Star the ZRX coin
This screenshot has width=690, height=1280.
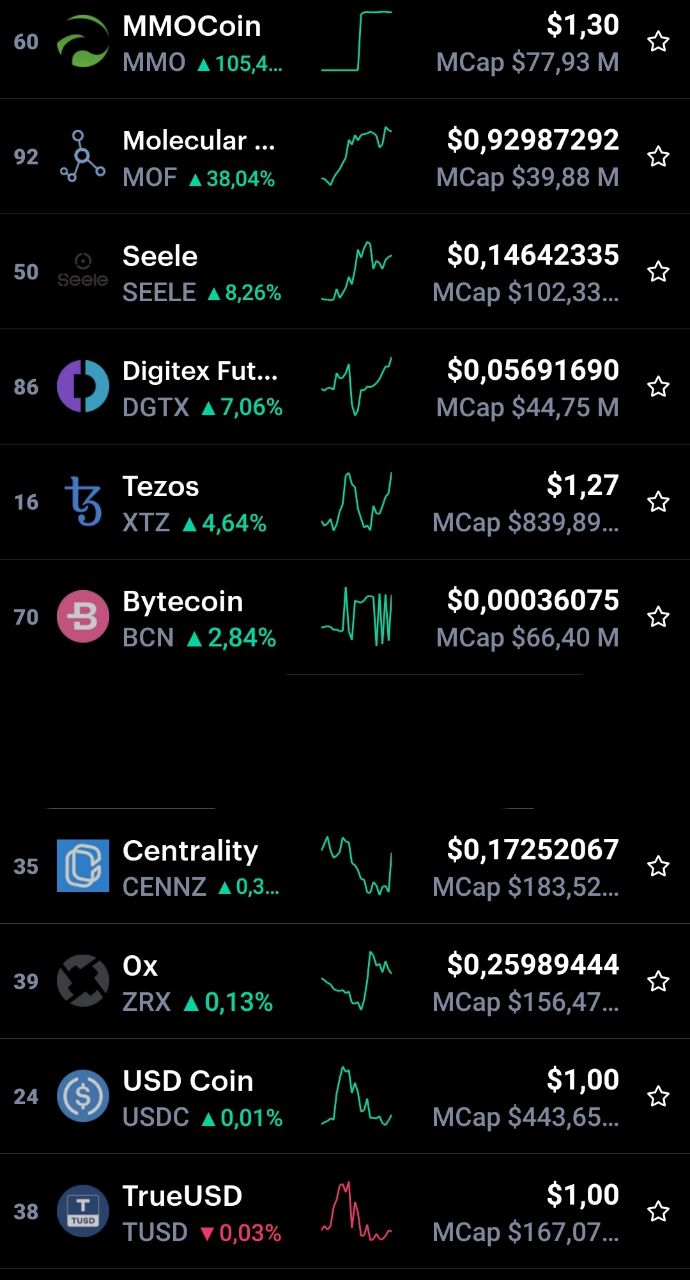[x=658, y=982]
